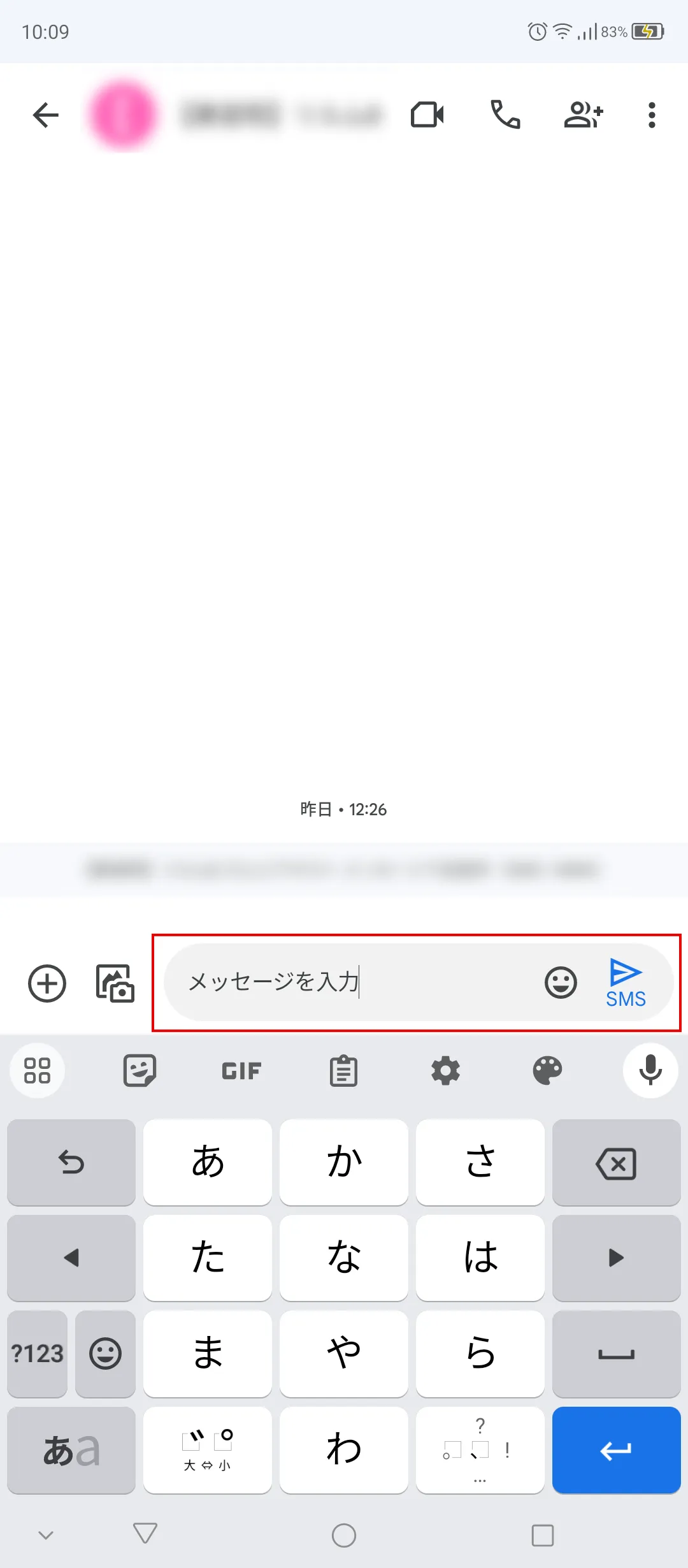The width and height of the screenshot is (688, 1568).
Task: Go back to the conversation list
Action: 46,115
